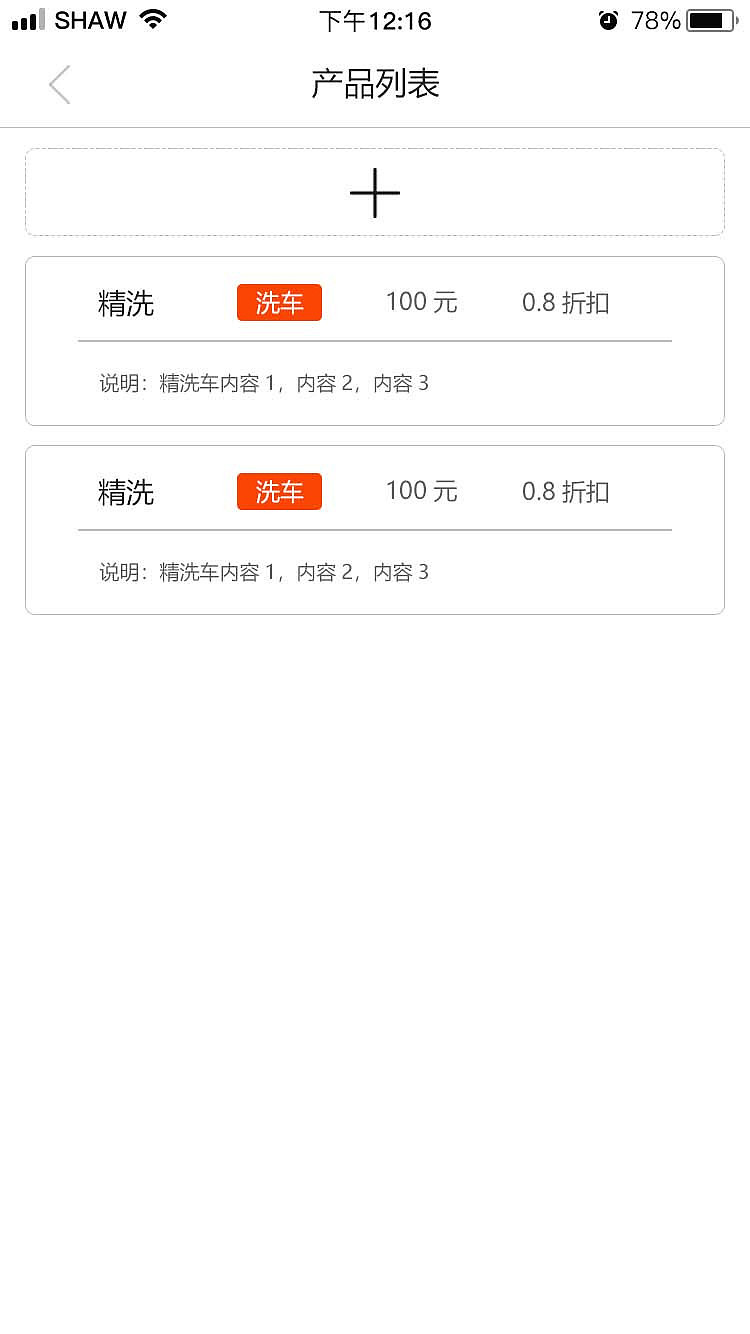Tap the 100 元 price on first product

tap(421, 301)
